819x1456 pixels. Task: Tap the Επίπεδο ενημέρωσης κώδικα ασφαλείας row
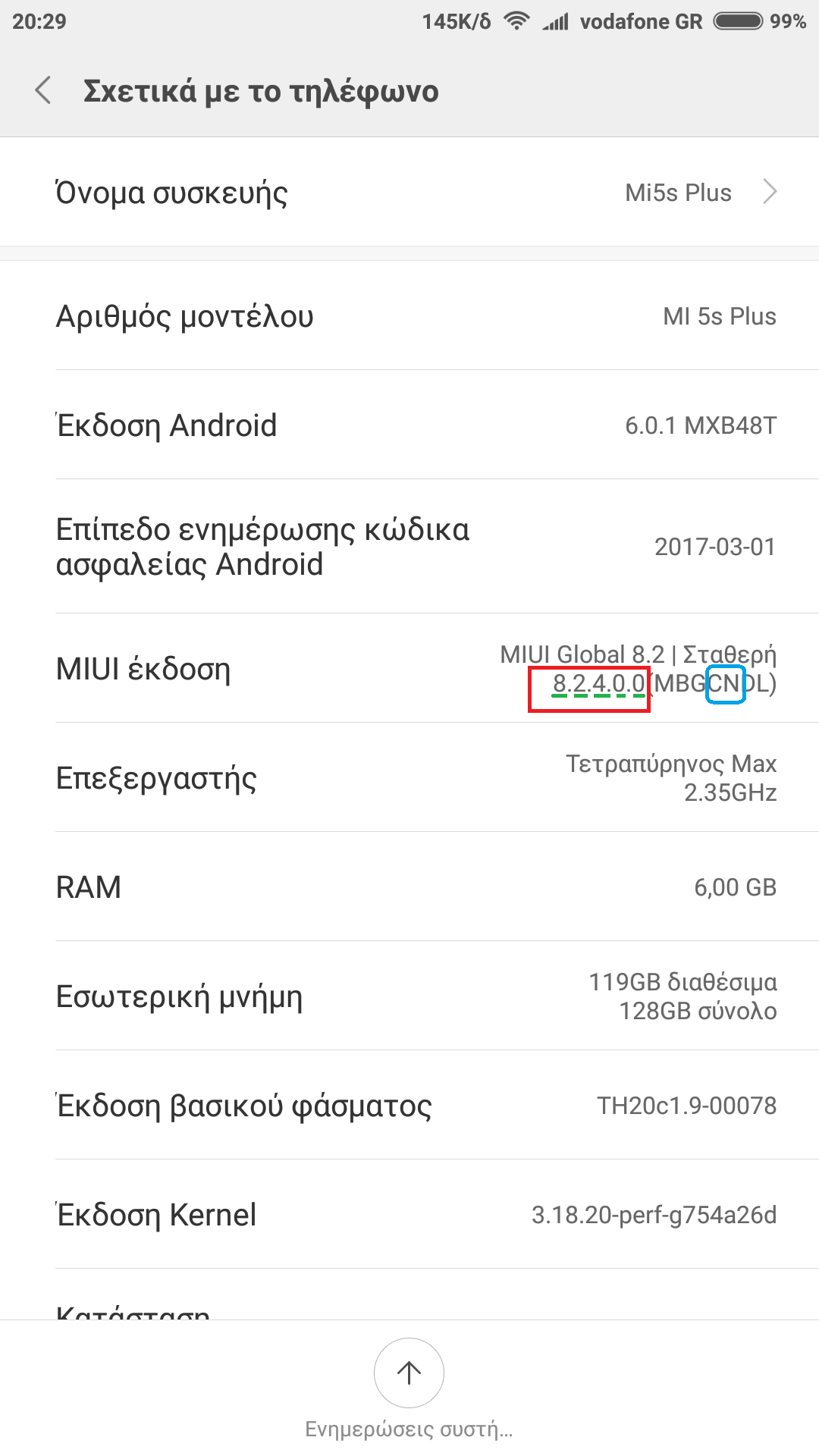coord(409,547)
